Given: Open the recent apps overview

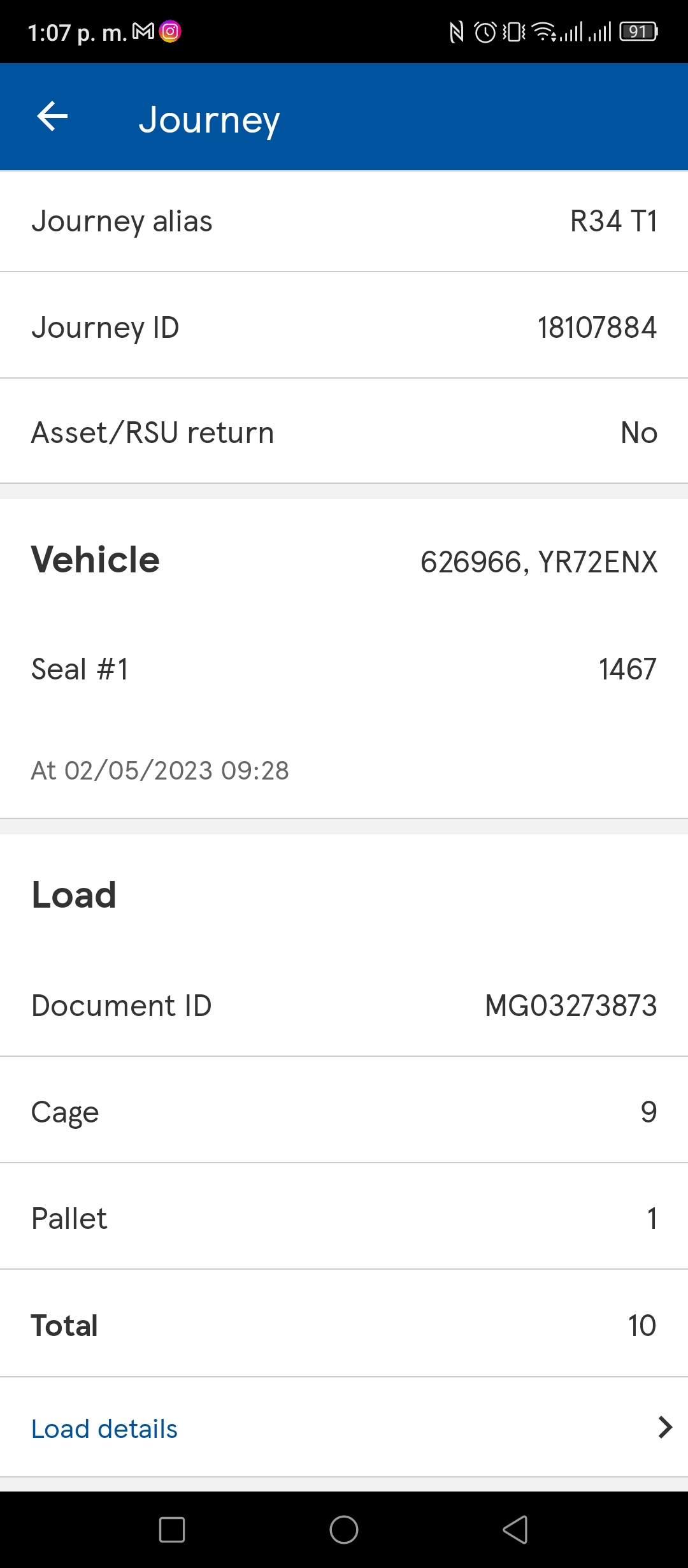Looking at the screenshot, I should click(172, 1530).
